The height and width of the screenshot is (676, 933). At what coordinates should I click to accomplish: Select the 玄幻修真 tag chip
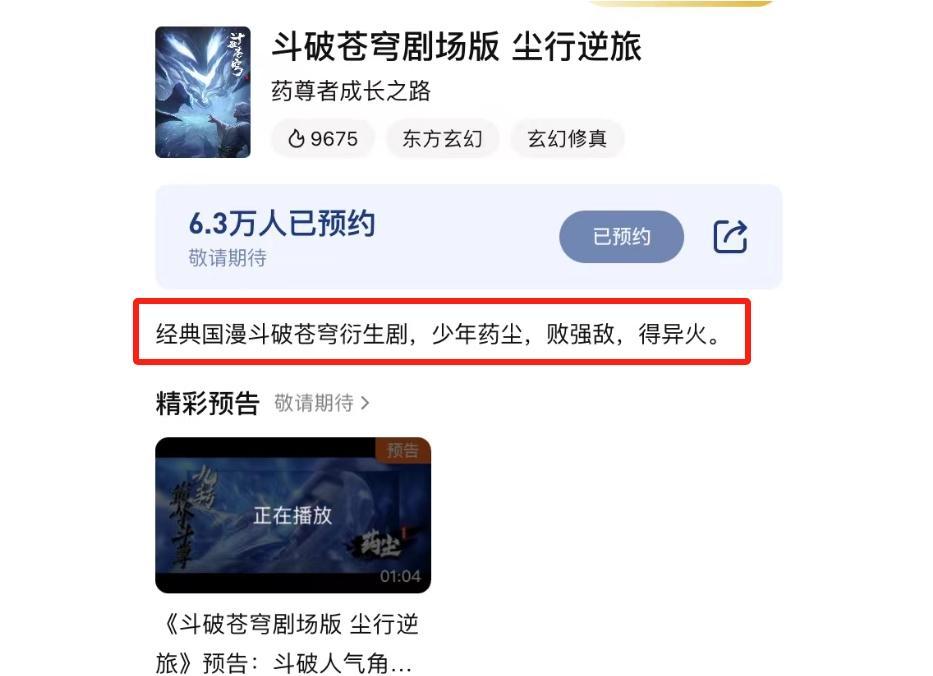567,139
